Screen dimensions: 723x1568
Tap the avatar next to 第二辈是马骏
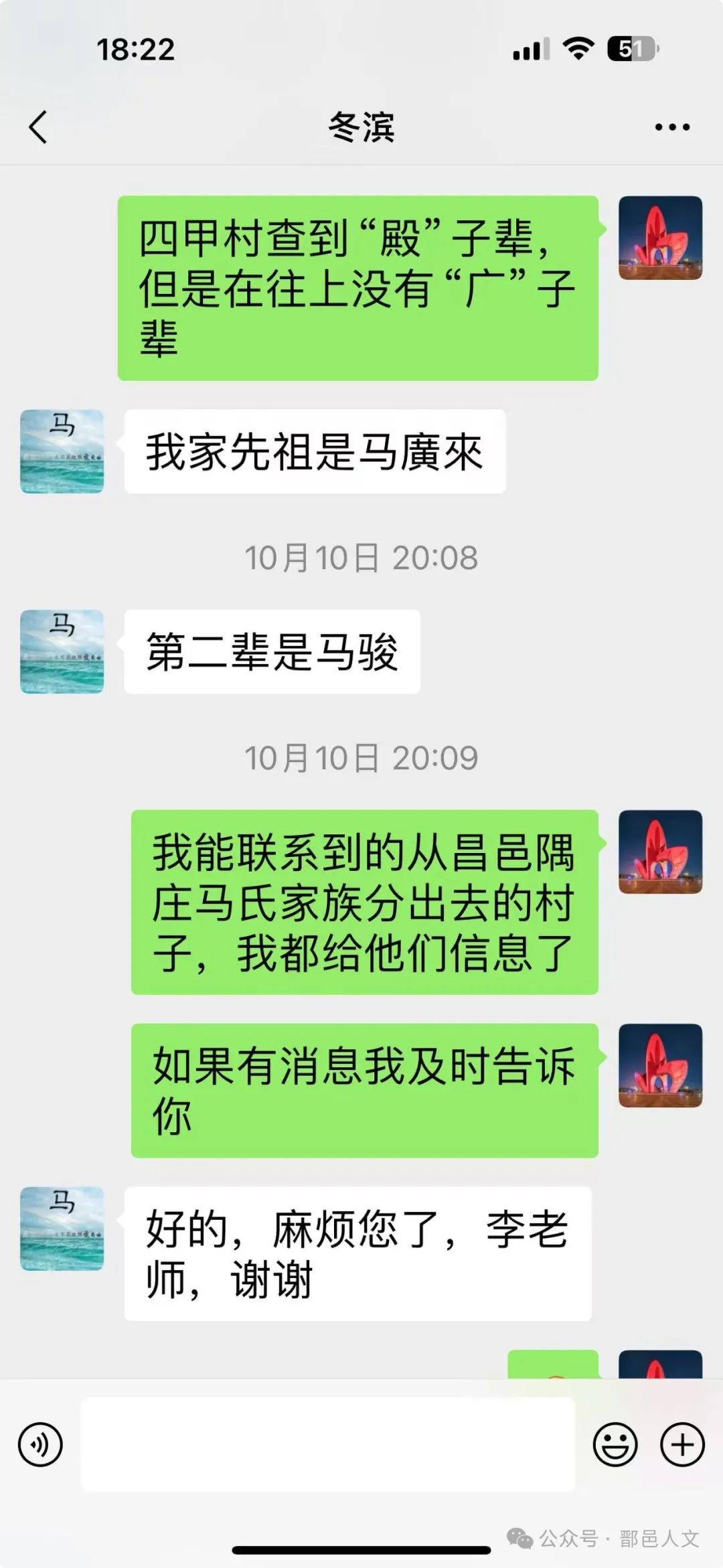tap(62, 651)
